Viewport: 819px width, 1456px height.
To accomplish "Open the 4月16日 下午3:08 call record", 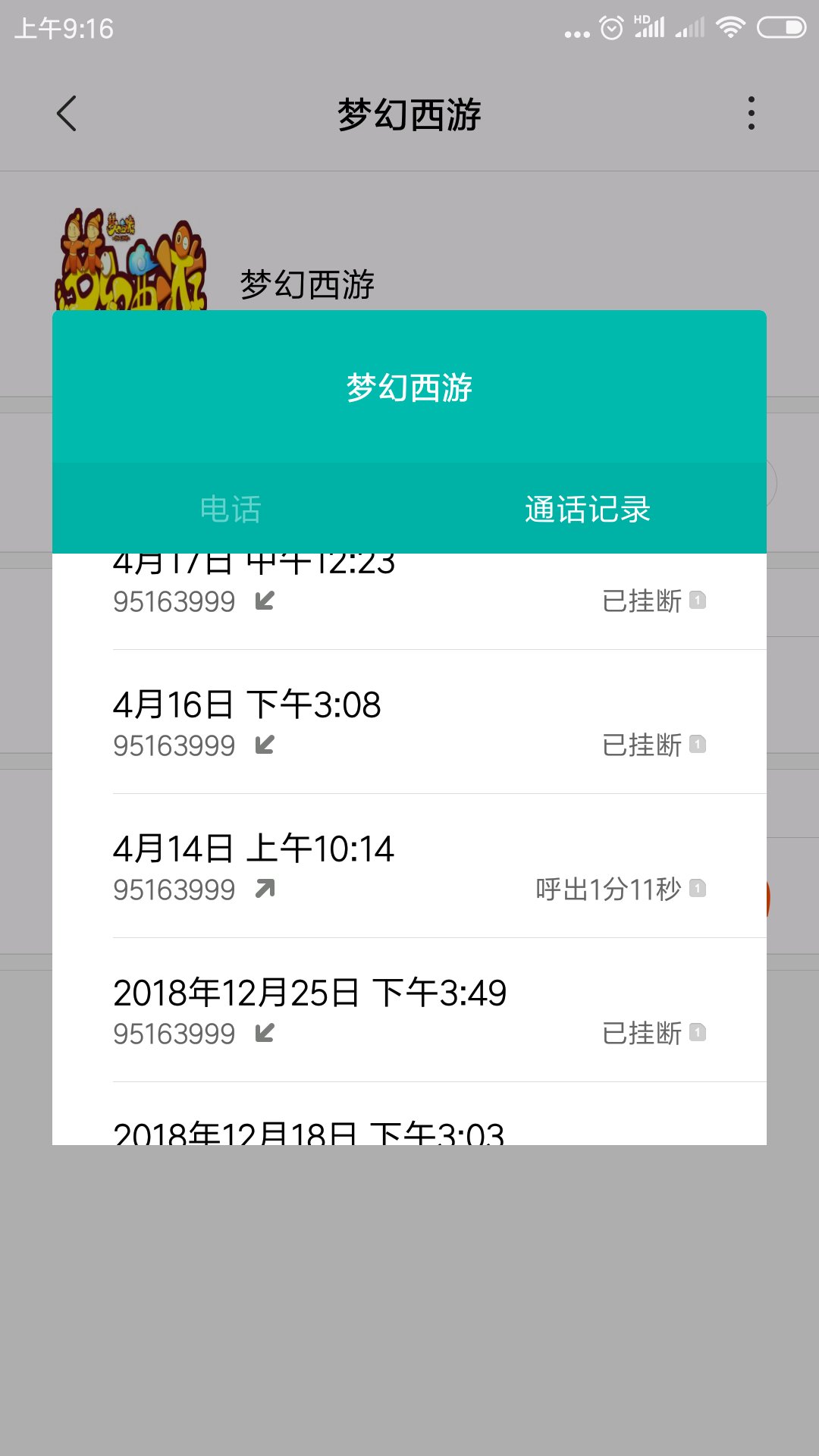I will pyautogui.click(x=409, y=722).
